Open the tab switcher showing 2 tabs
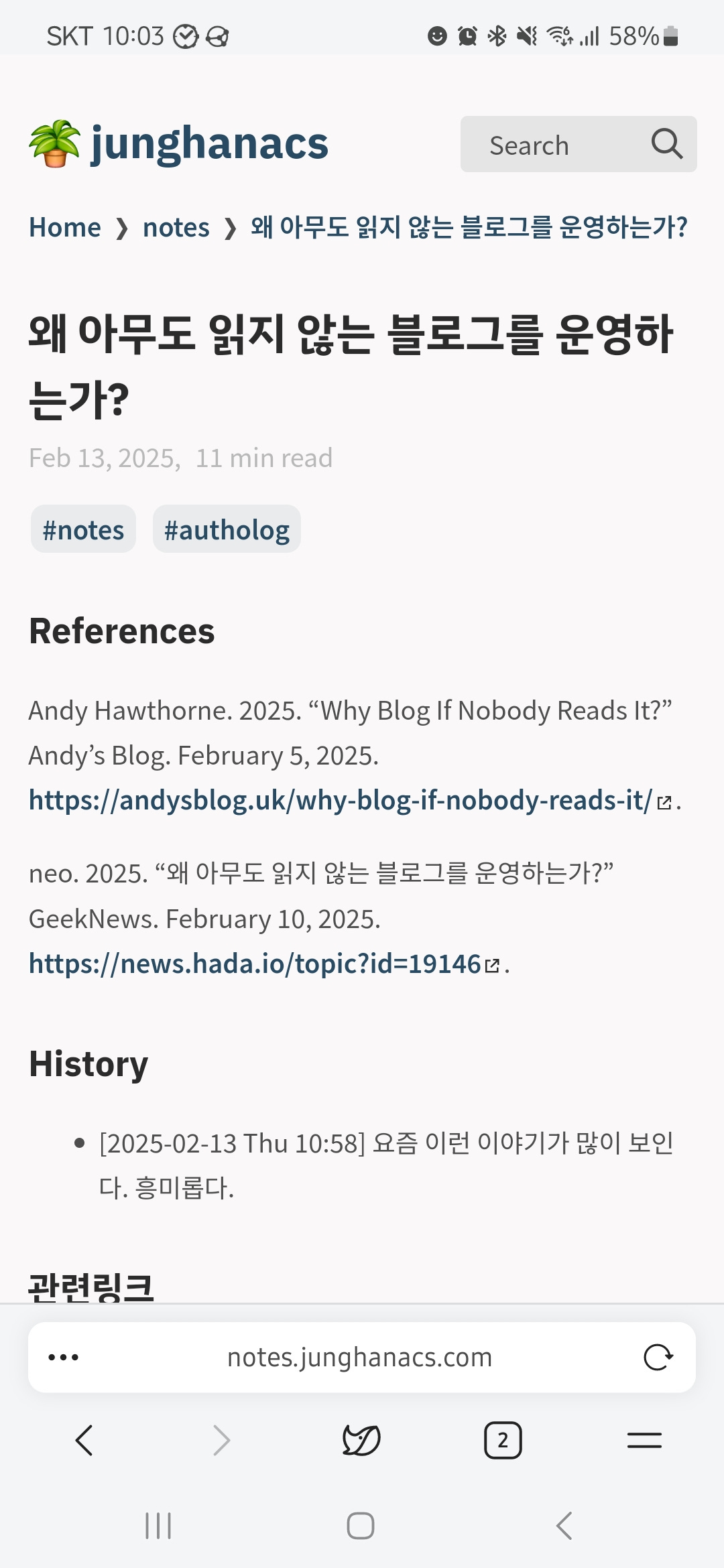The image size is (724, 1568). coord(503,1440)
